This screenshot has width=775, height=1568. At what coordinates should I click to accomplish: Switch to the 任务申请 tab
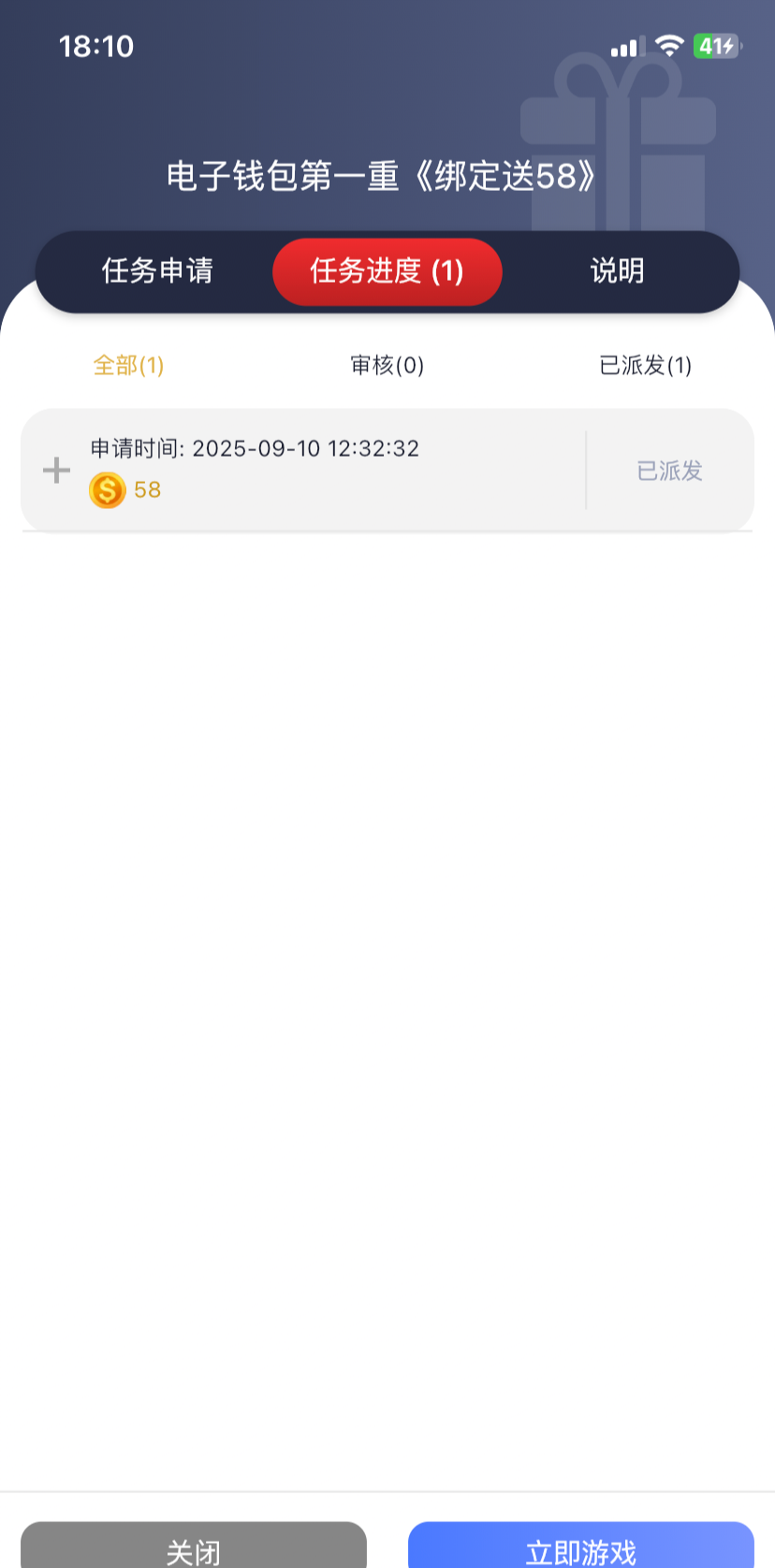tap(157, 271)
